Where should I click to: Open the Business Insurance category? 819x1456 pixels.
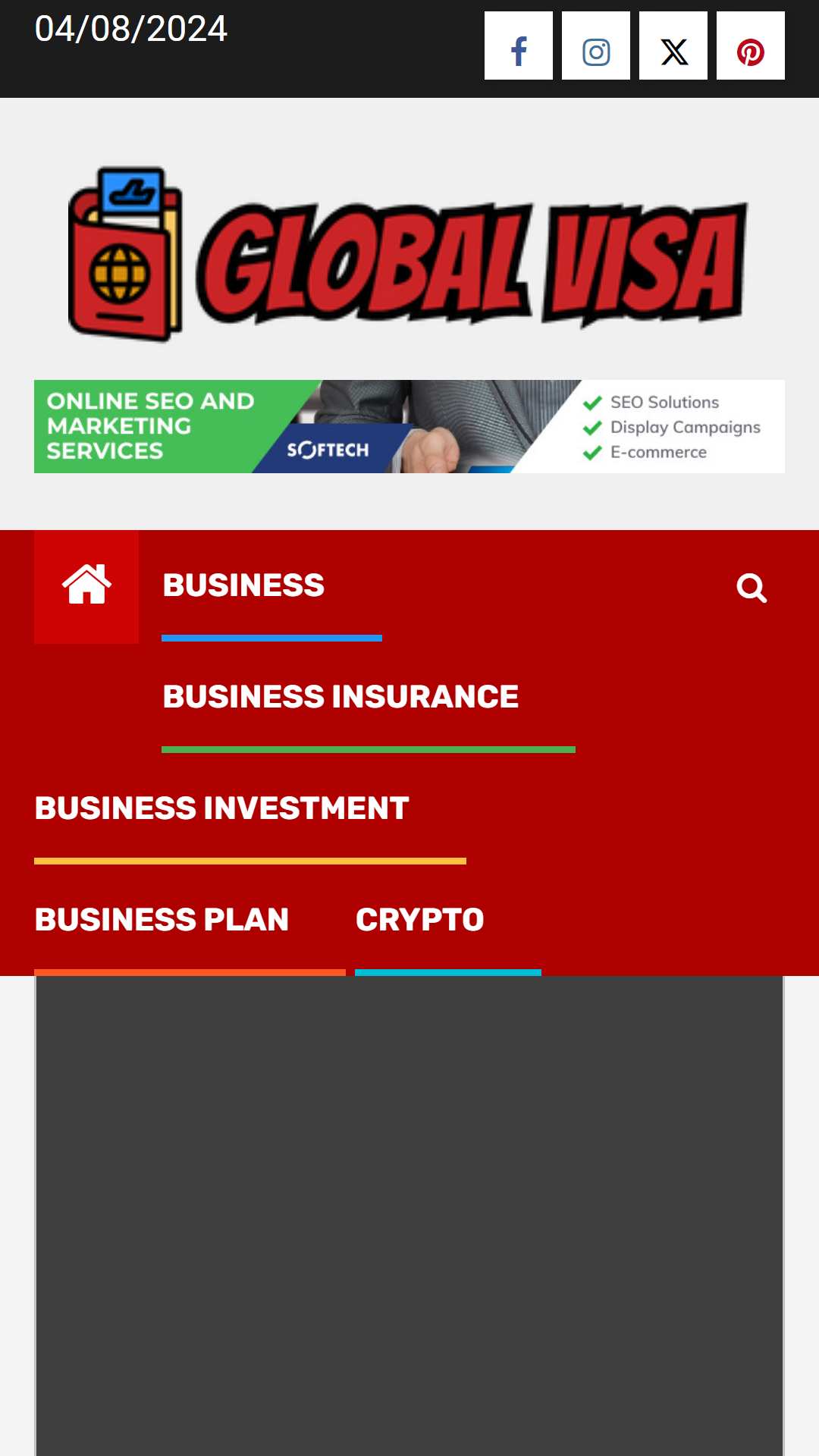[340, 697]
